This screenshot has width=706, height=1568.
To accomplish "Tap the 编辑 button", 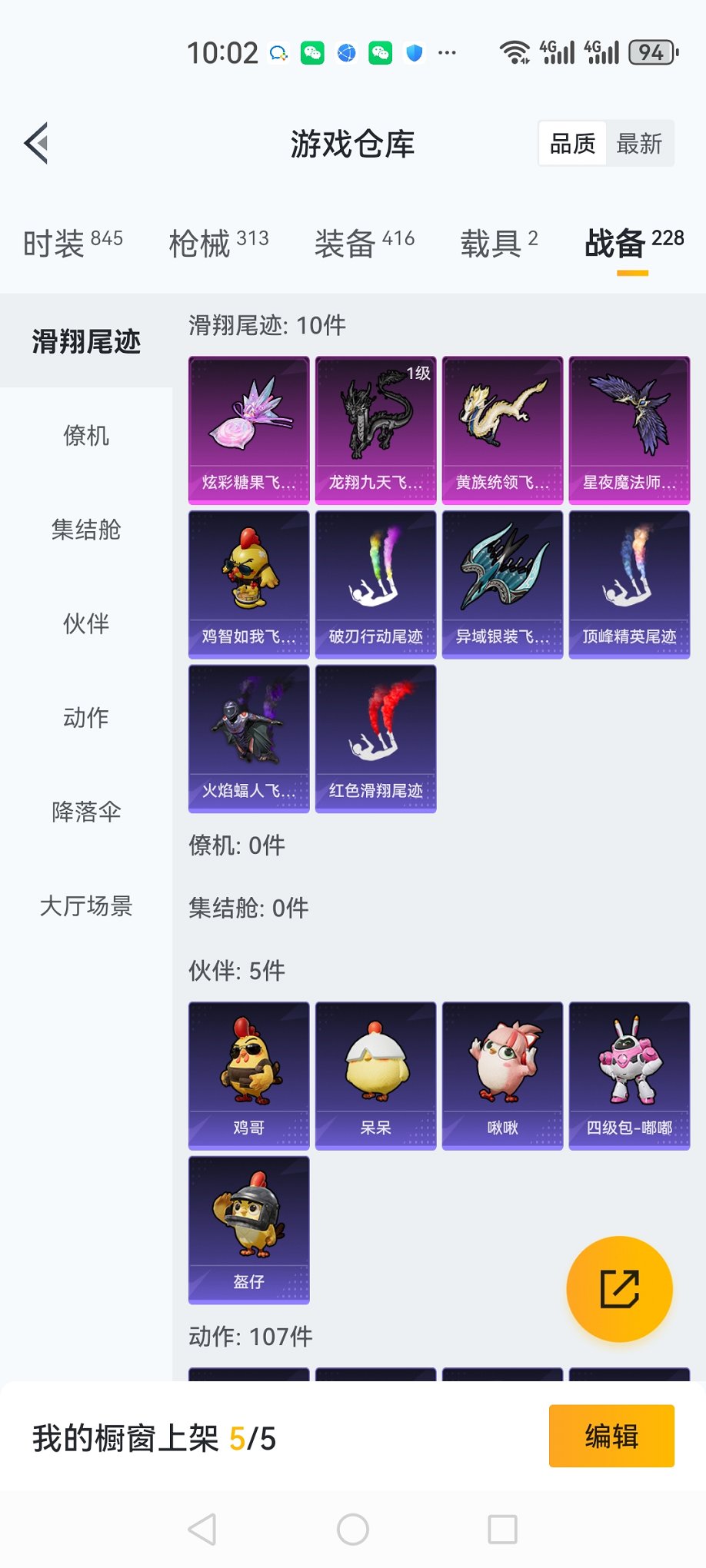I will 611,1437.
